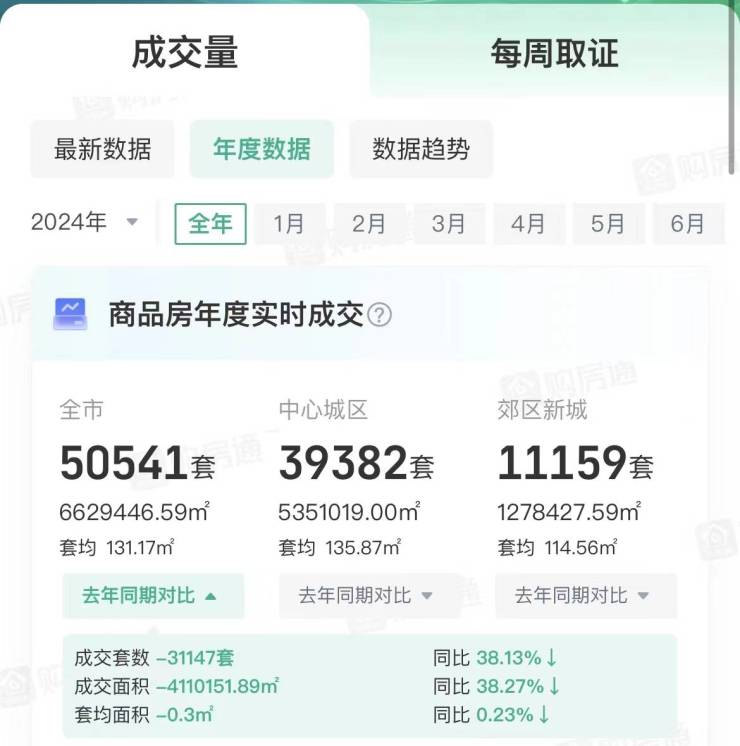Choose 2月 month filter
The height and width of the screenshot is (746, 740).
[369, 223]
